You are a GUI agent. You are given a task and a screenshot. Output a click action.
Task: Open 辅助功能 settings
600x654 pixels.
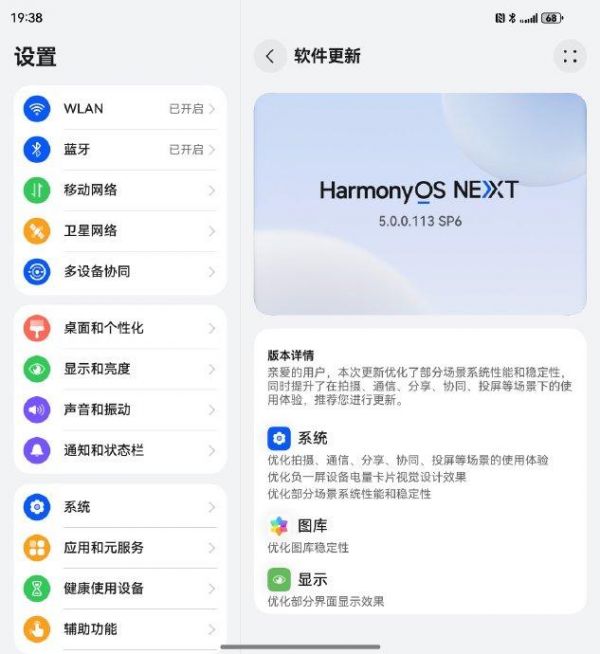coord(120,629)
